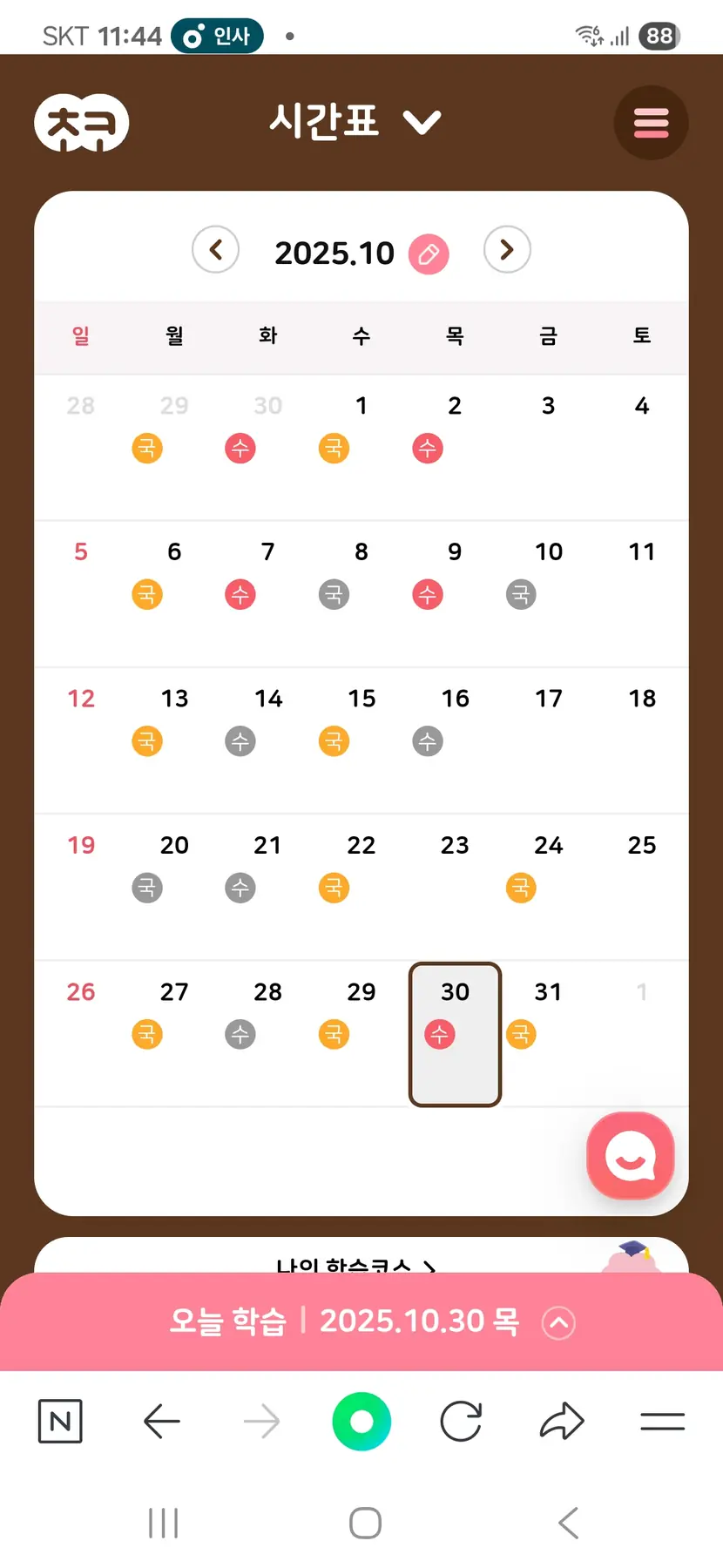Open the hamburger menu button
Screen dimensions: 723x1568
[x=651, y=123]
